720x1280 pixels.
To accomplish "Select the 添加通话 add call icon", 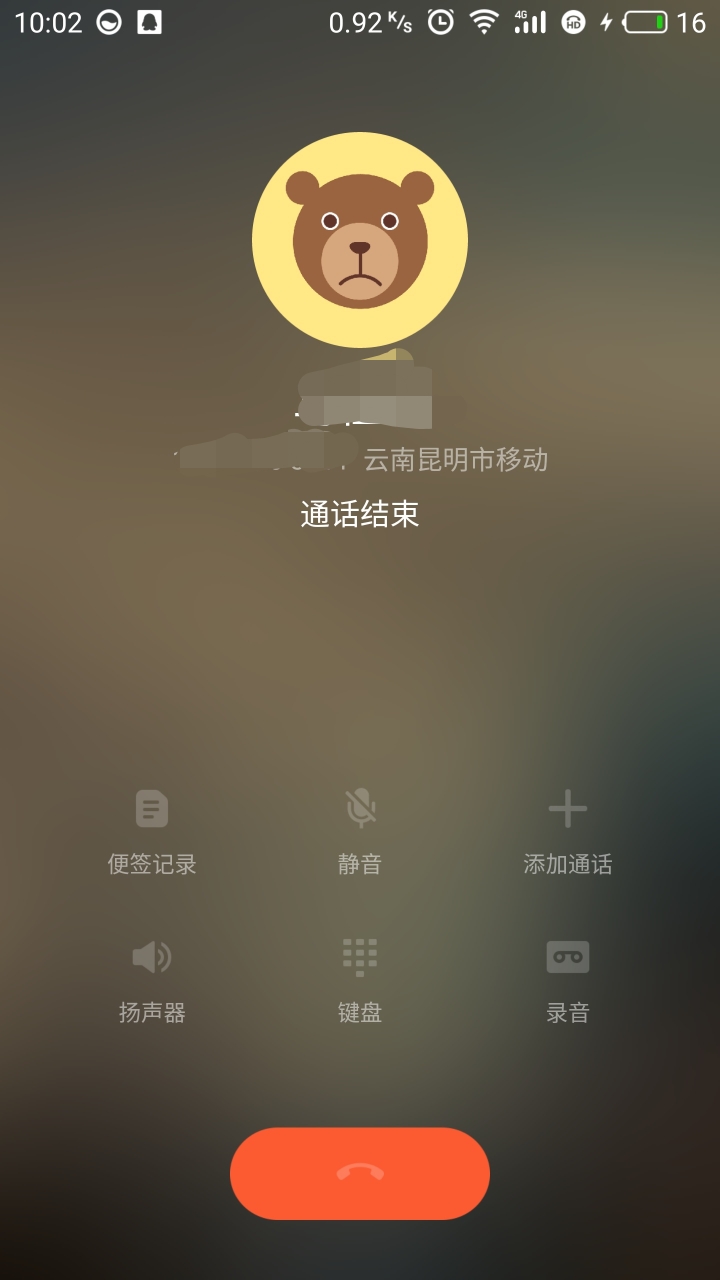I will coord(567,808).
